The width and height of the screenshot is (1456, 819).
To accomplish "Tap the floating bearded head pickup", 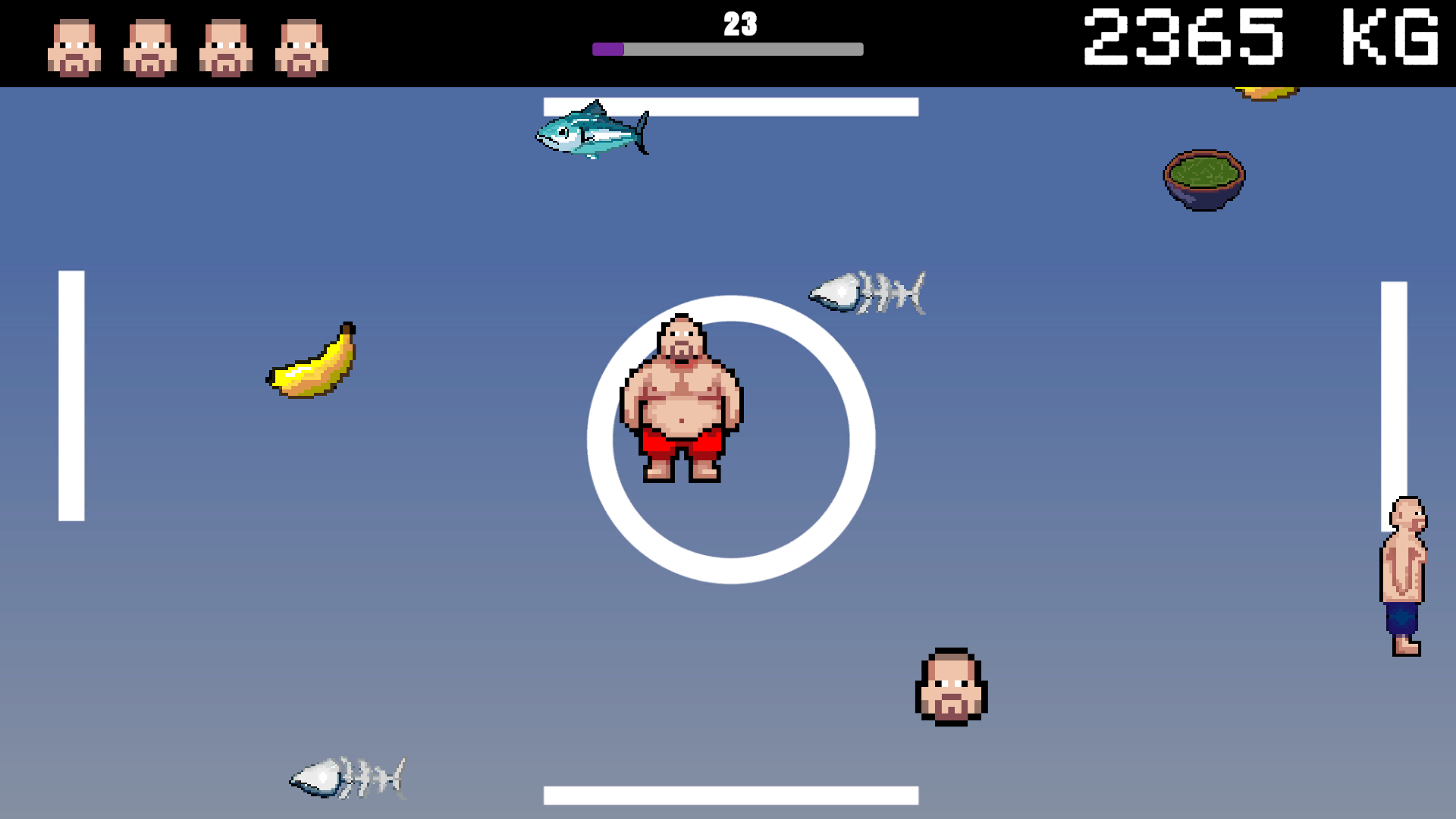I will 951,686.
